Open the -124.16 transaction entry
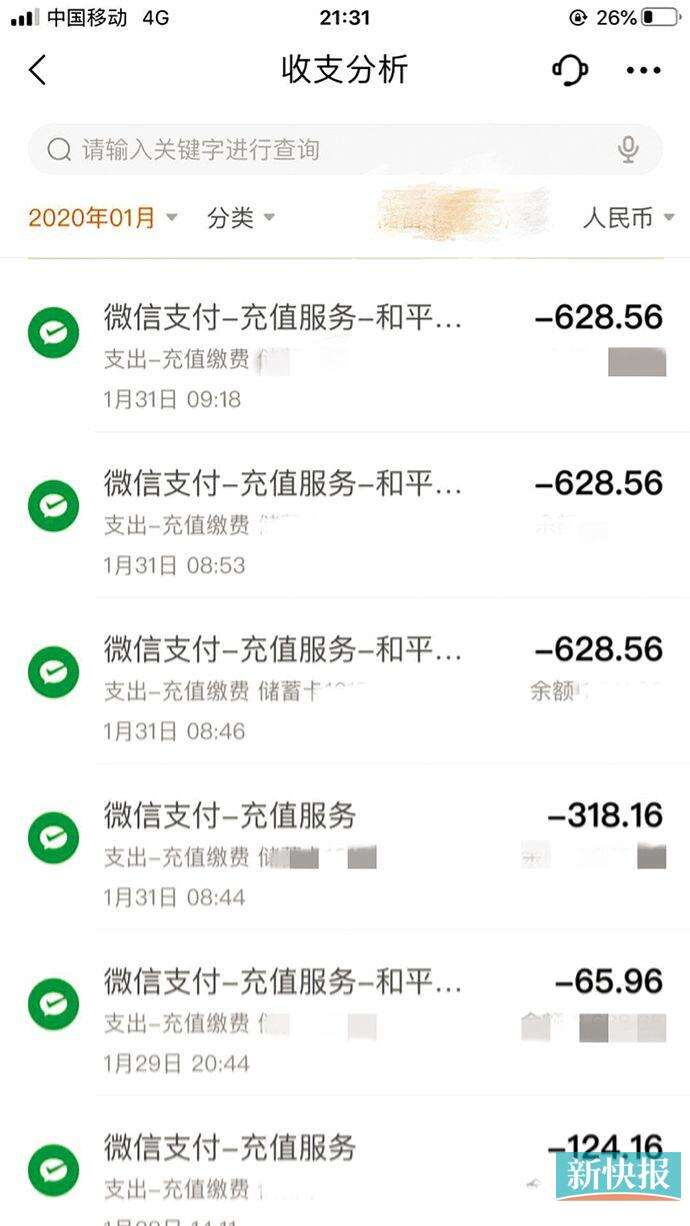The width and height of the screenshot is (690, 1226). click(x=345, y=1162)
